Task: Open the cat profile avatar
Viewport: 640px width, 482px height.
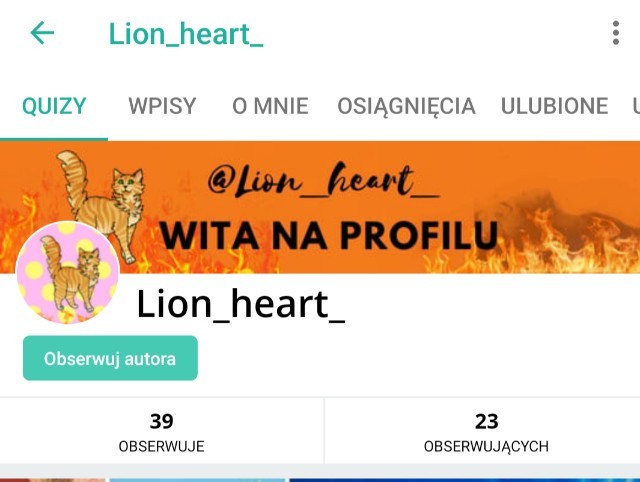Action: (x=67, y=273)
